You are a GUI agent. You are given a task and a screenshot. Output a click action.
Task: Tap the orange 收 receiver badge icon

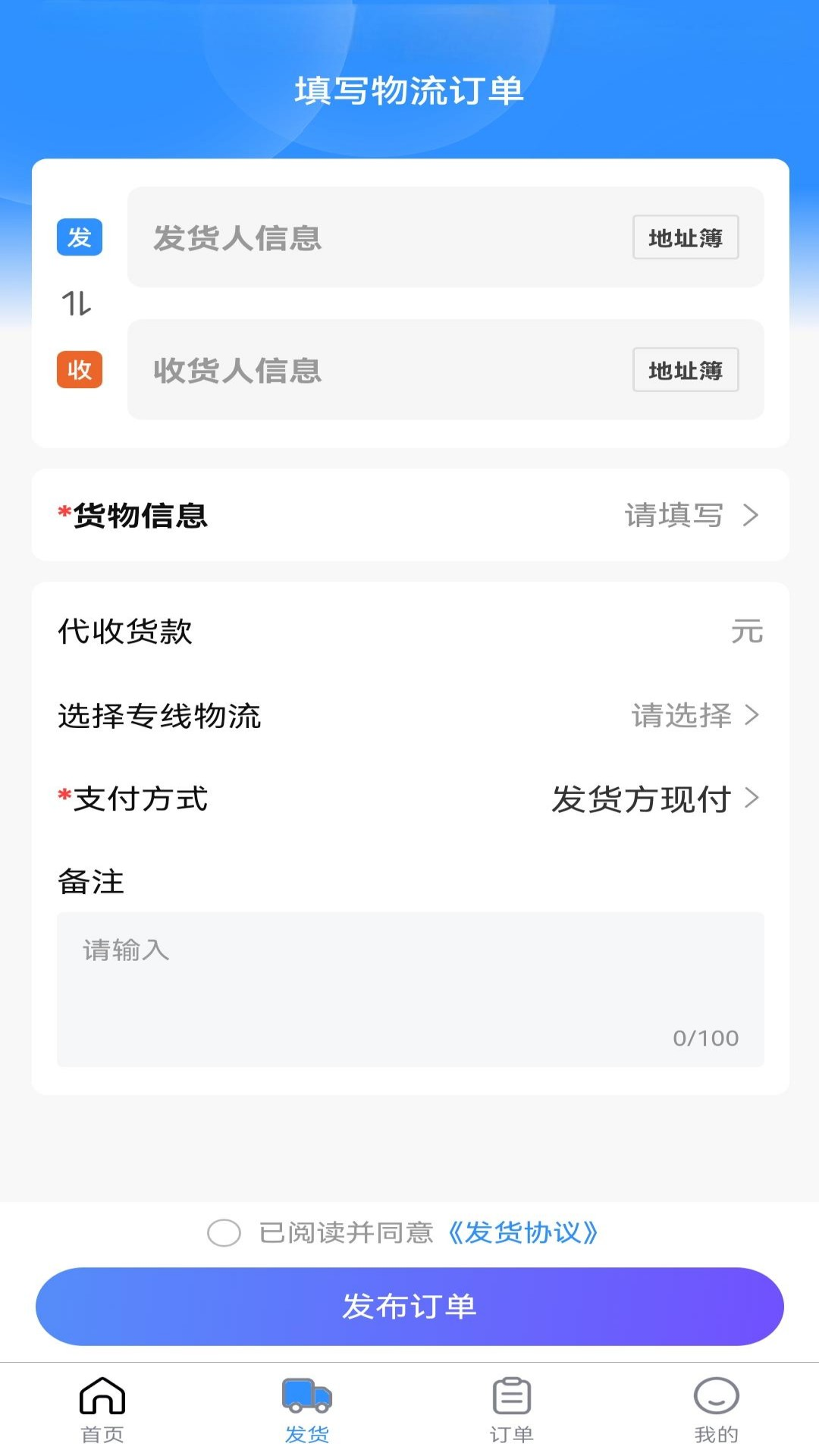pos(78,371)
